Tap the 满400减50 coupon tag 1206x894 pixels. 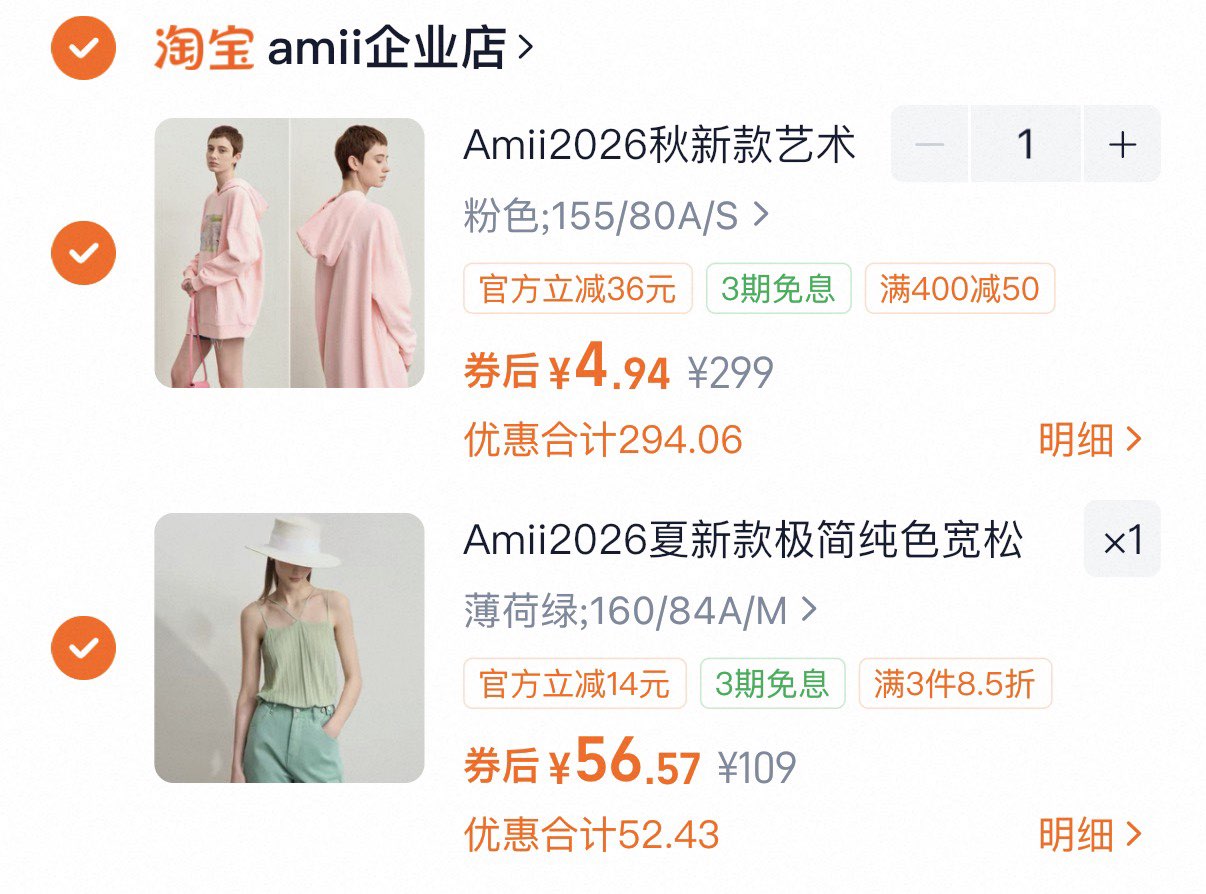pyautogui.click(x=958, y=290)
